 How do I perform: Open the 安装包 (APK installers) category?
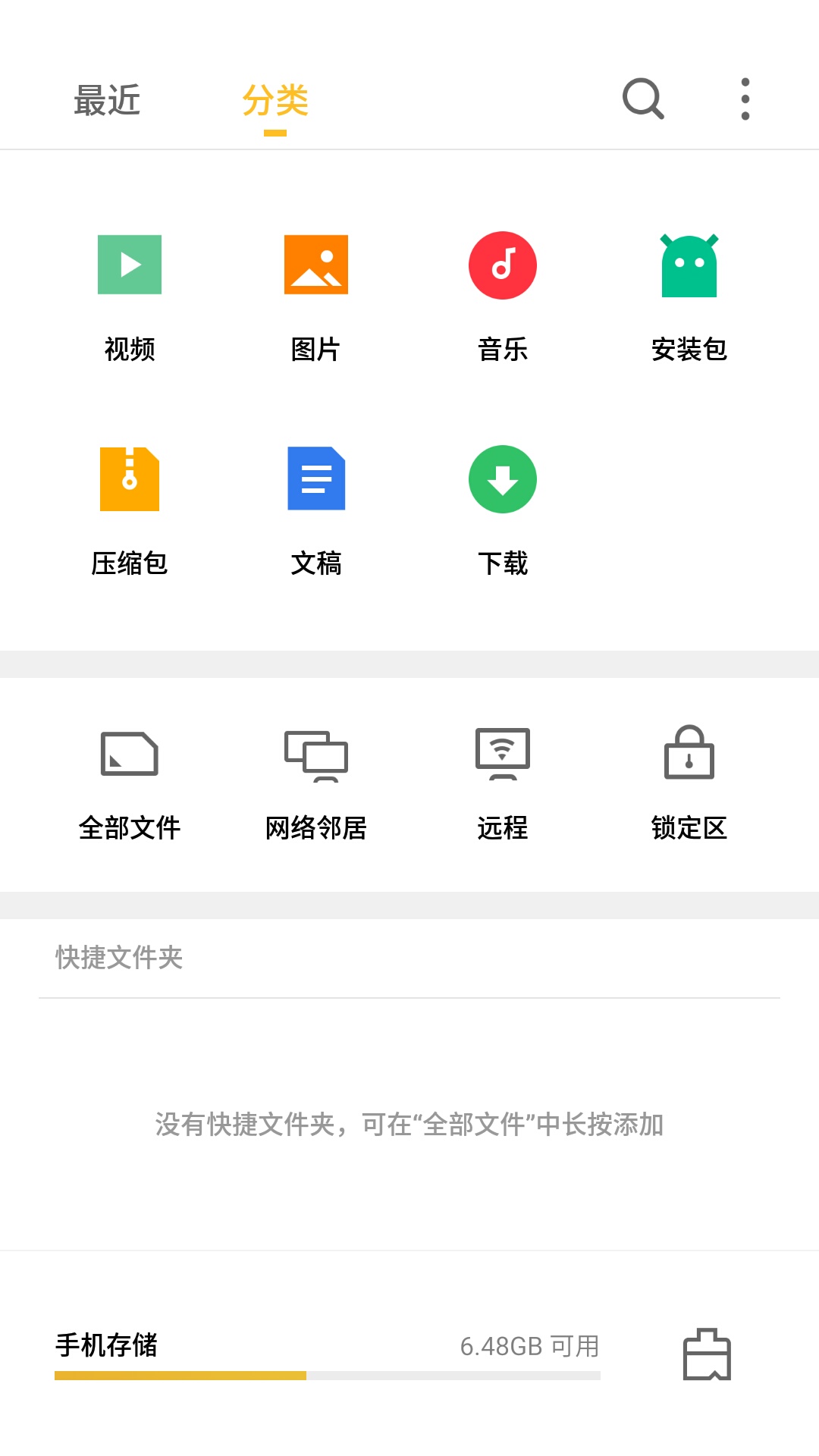689,292
